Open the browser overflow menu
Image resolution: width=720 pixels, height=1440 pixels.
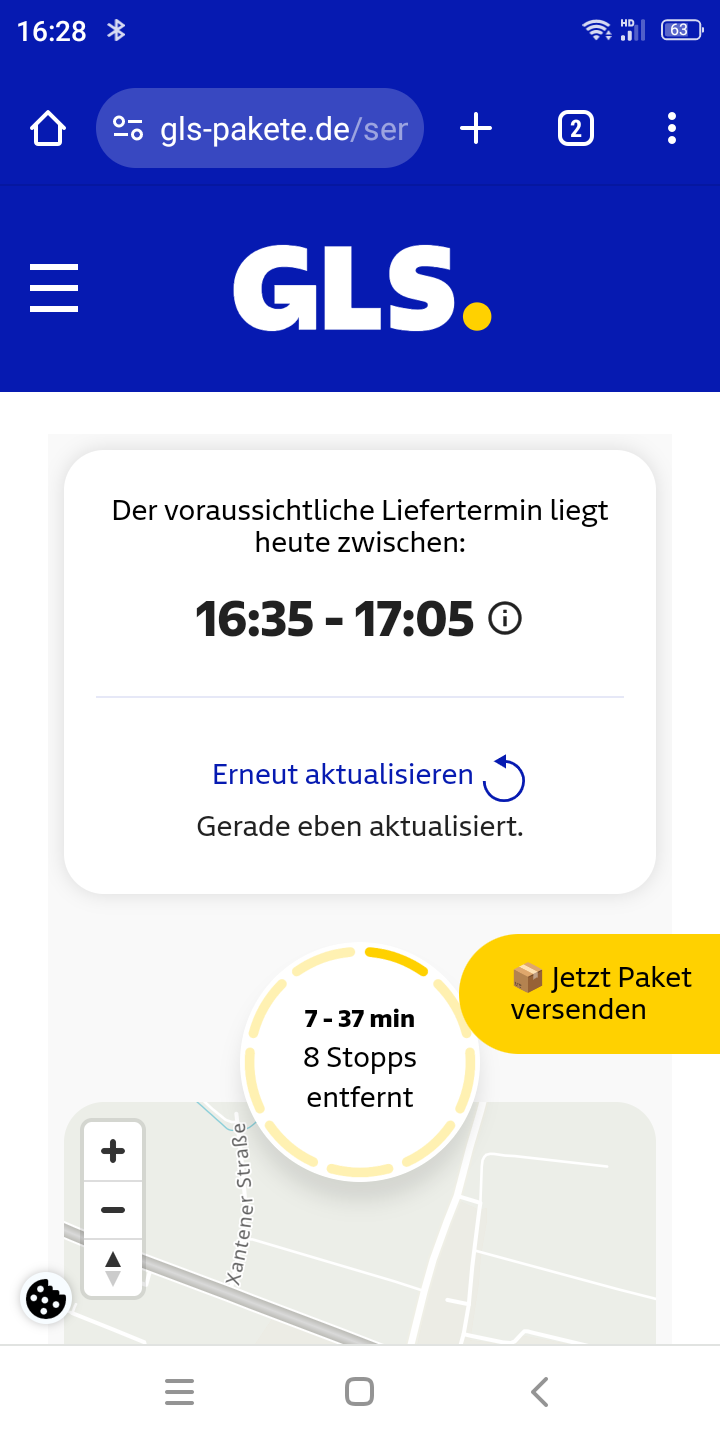pos(671,128)
